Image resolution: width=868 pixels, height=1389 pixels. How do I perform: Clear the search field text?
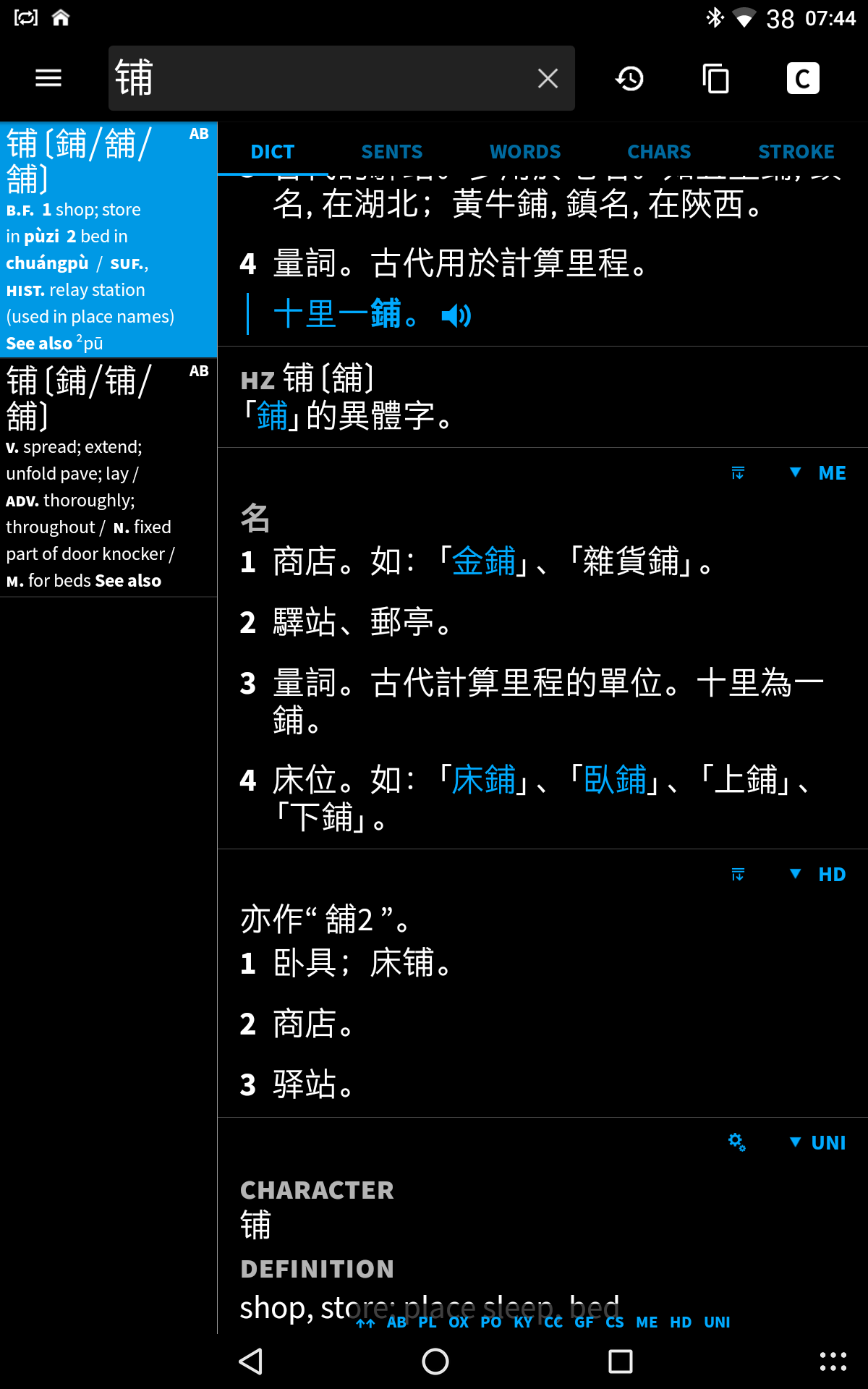pyautogui.click(x=548, y=78)
